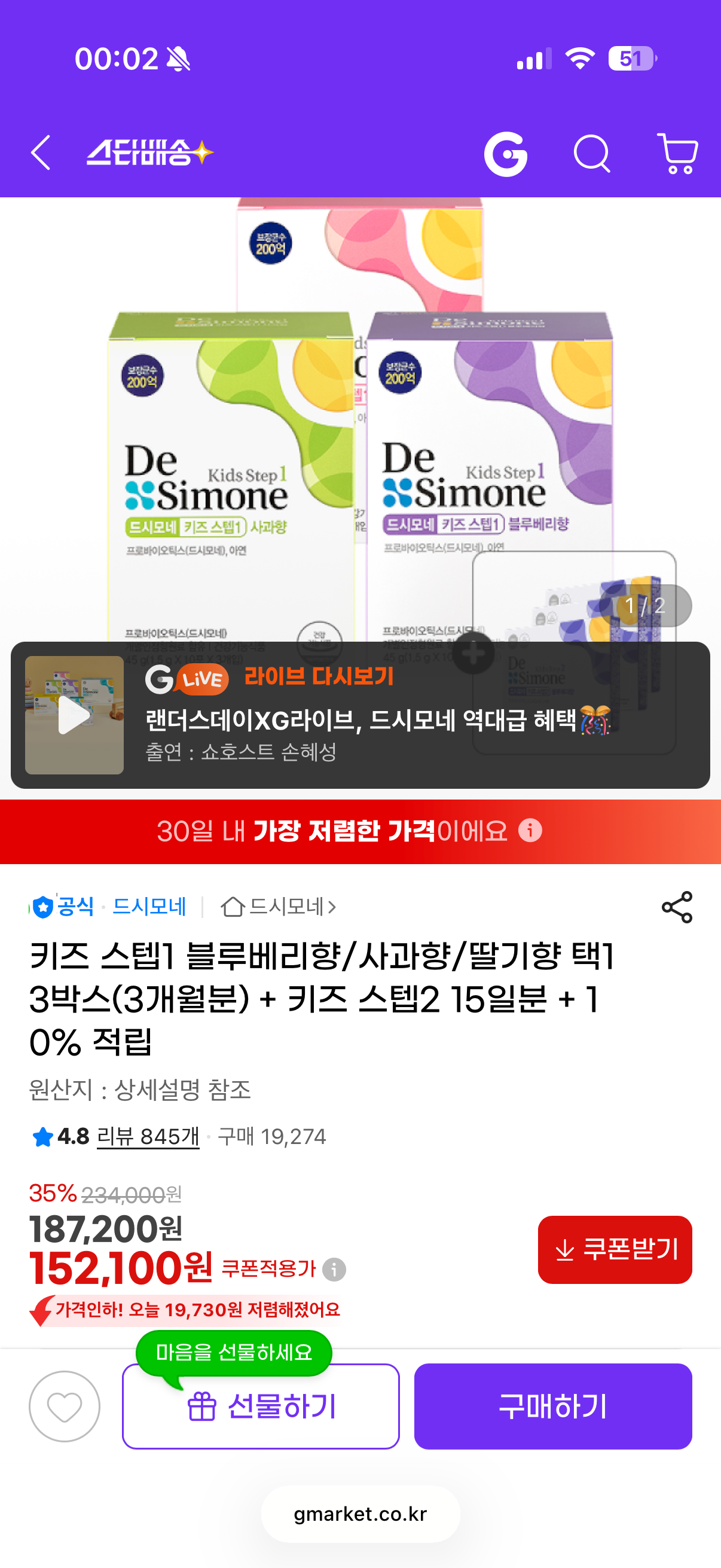Tap the 쿠폰받기 coupon button
This screenshot has width=721, height=1568.
(x=615, y=1251)
